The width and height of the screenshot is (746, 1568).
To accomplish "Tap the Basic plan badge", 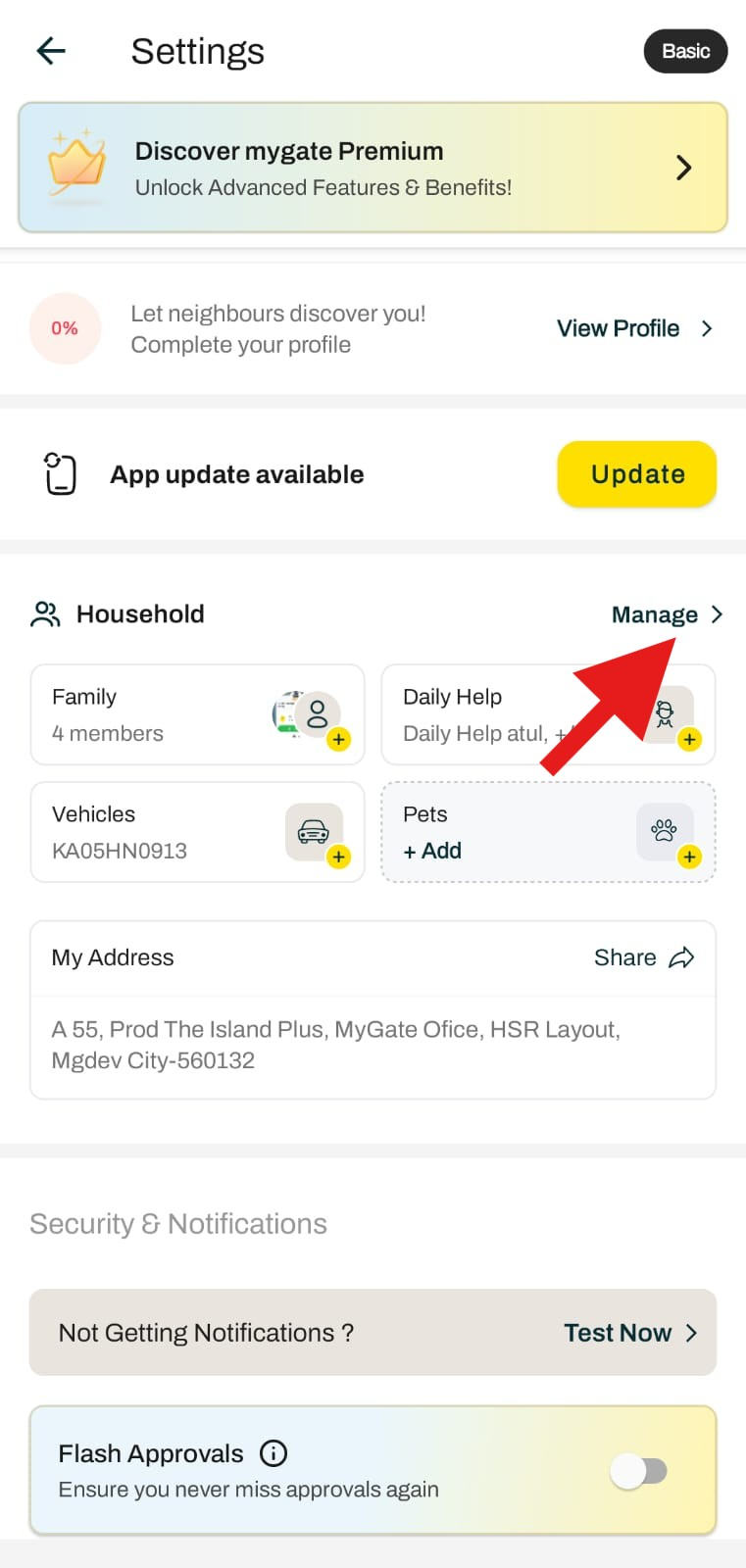I will 685,51.
